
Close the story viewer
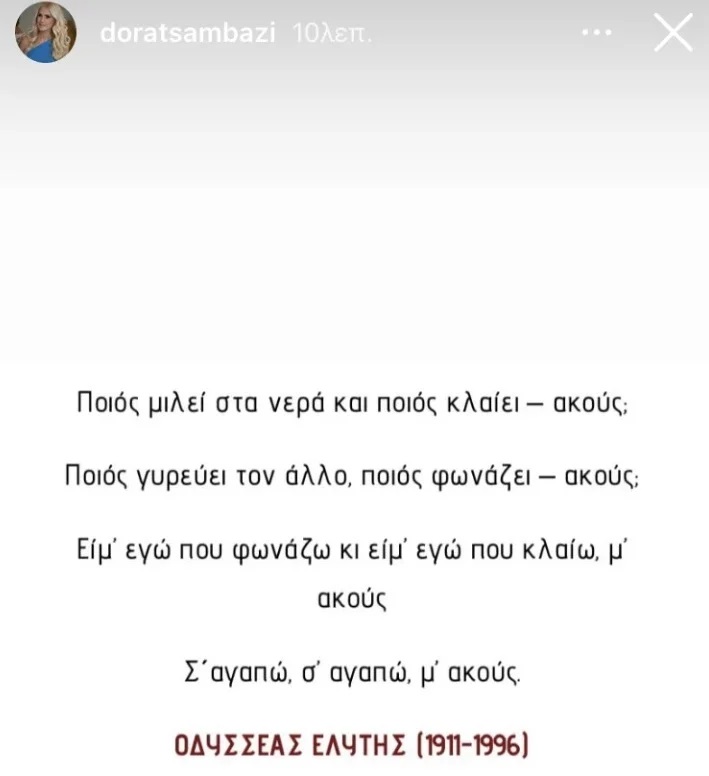coord(672,35)
